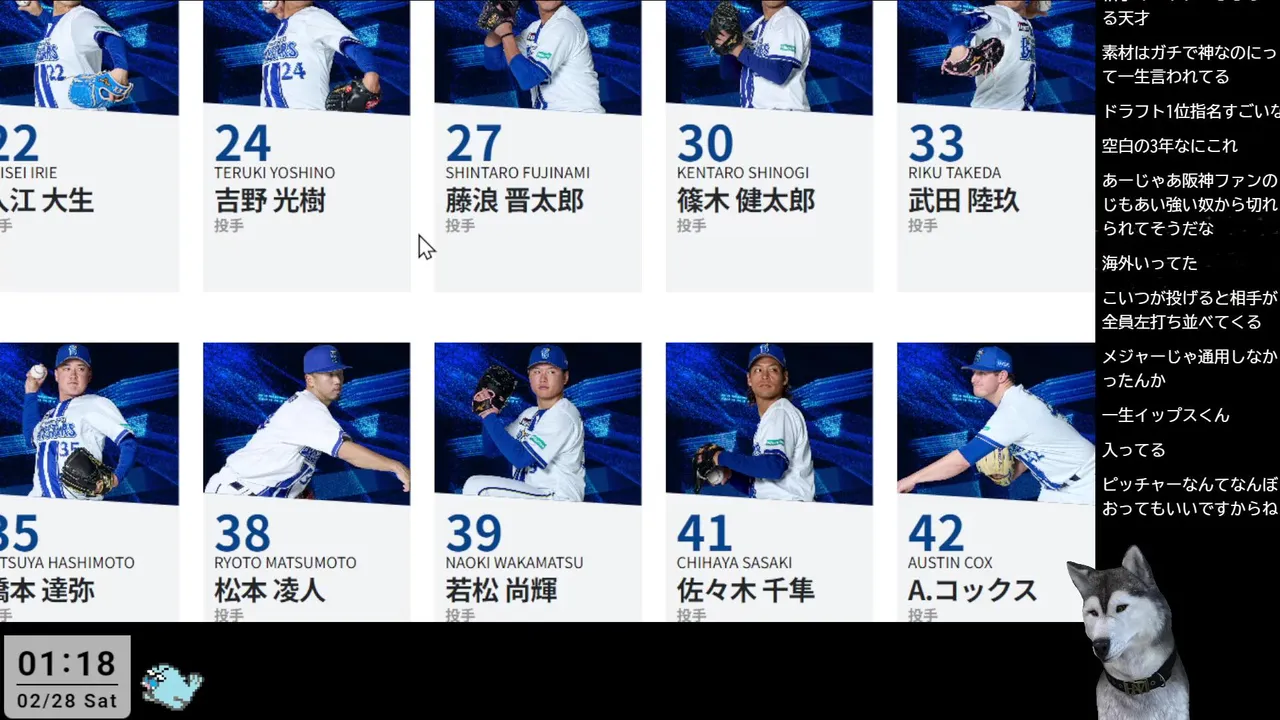The width and height of the screenshot is (1280, 720).
Task: Open Austin Cox's player card
Action: pyautogui.click(x=995, y=480)
